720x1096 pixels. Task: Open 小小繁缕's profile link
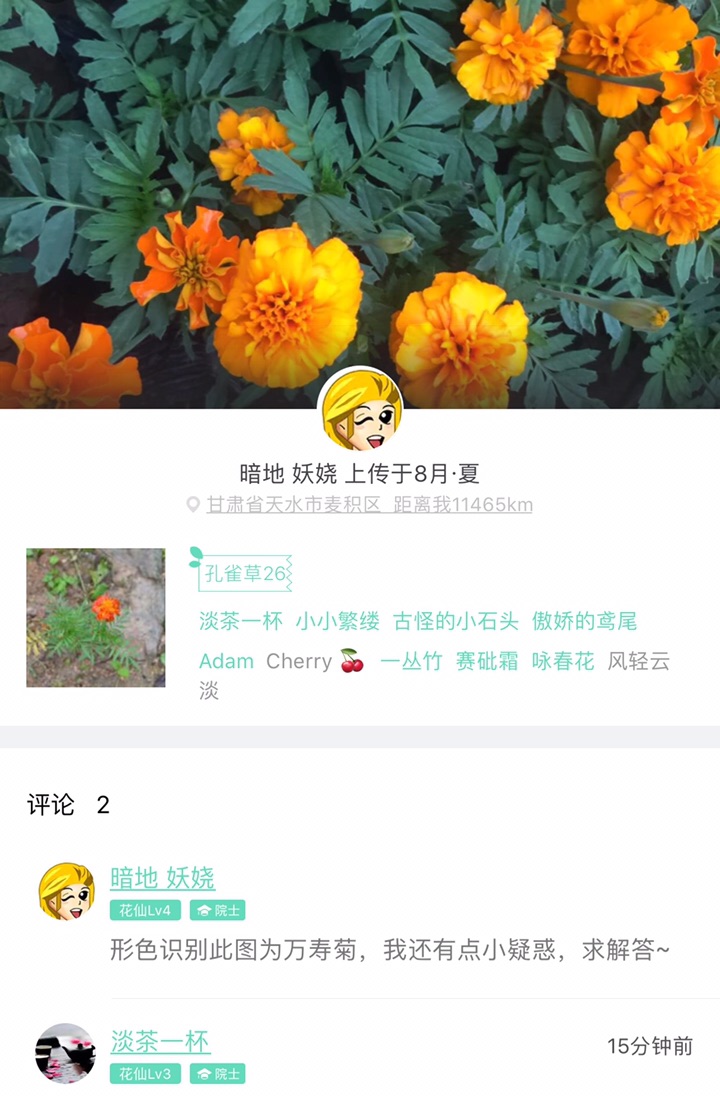coord(337,621)
